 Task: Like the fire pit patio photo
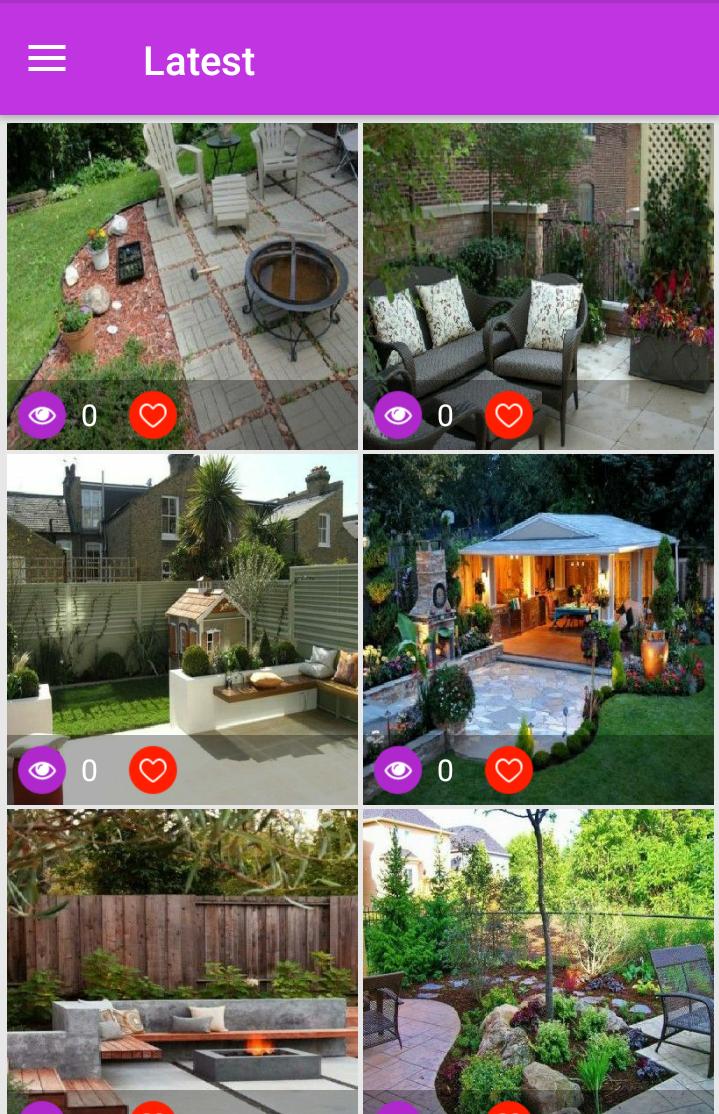tap(153, 415)
